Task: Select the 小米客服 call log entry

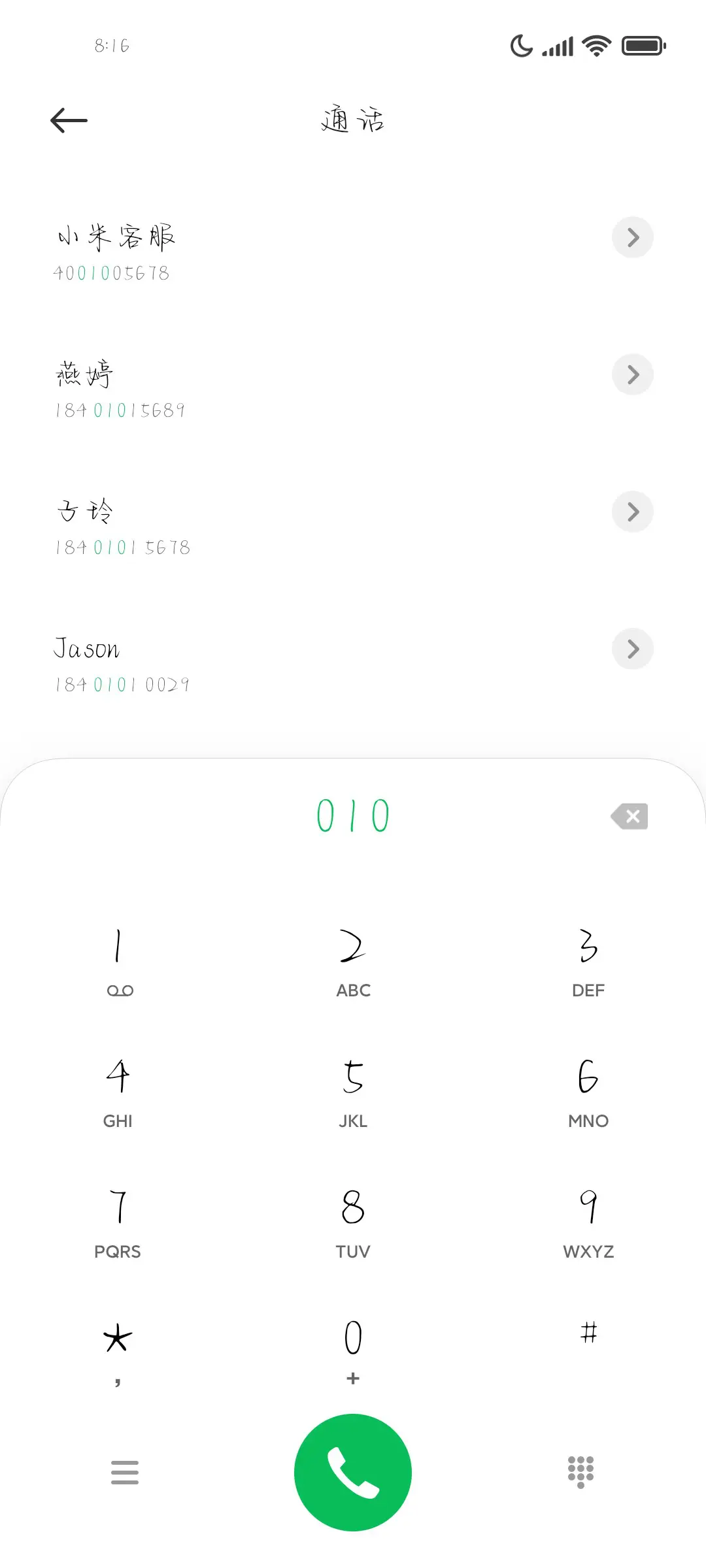Action: (261, 252)
